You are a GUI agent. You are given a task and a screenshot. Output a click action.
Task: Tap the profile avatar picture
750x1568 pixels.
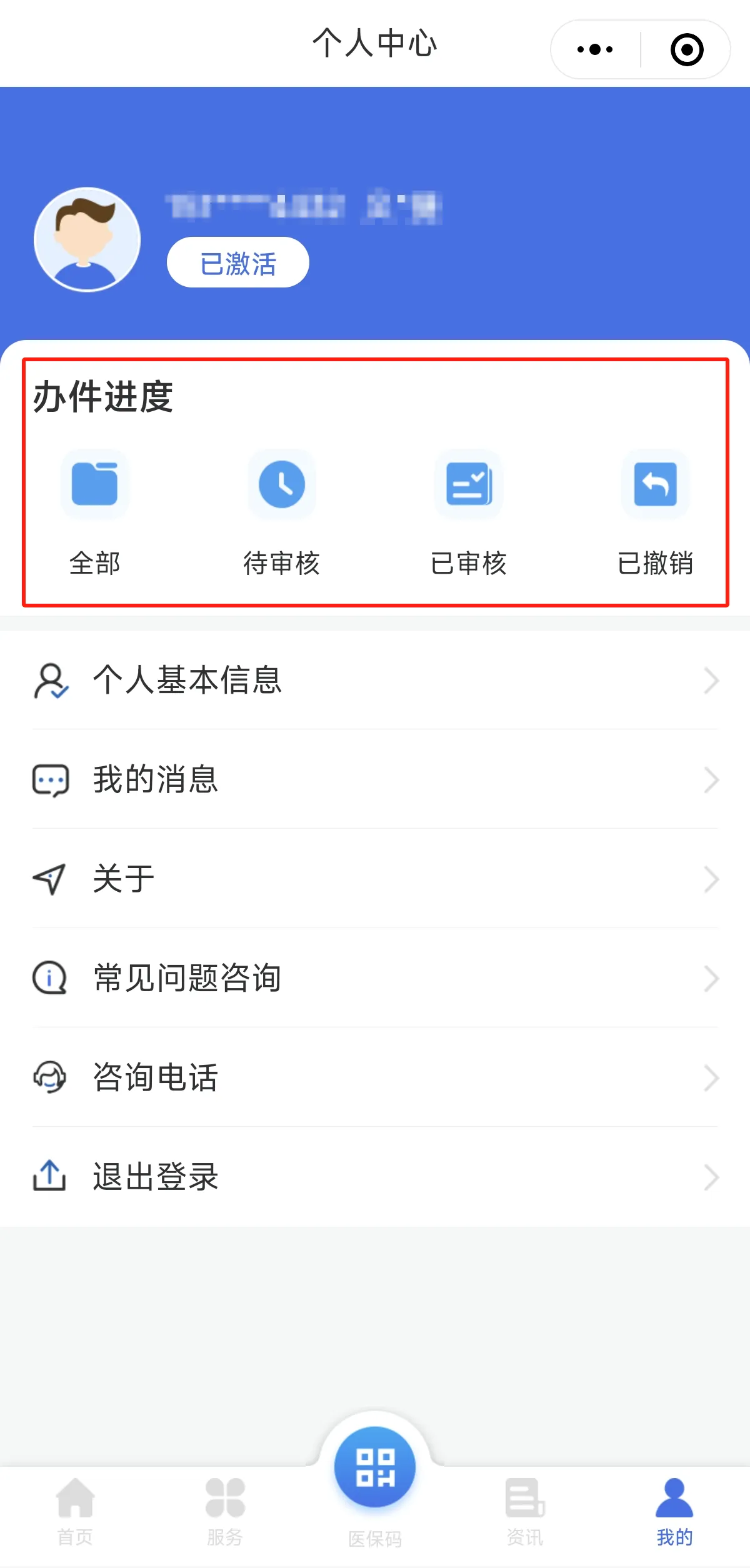87,239
